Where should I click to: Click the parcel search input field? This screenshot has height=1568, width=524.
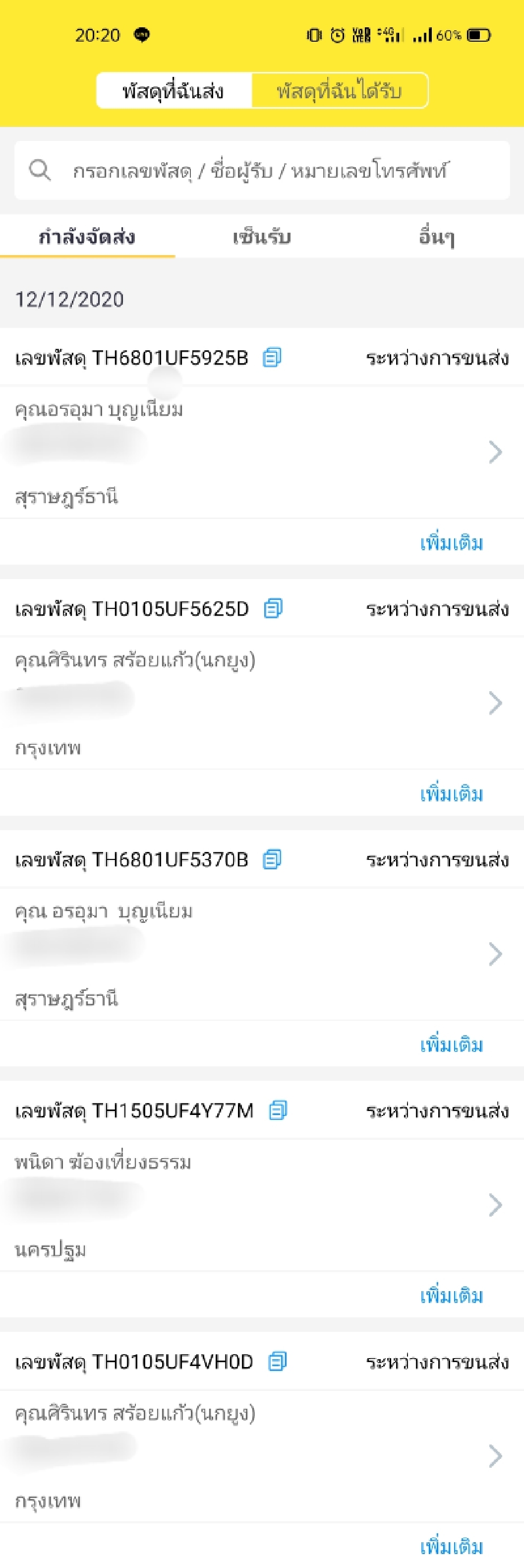tap(261, 170)
